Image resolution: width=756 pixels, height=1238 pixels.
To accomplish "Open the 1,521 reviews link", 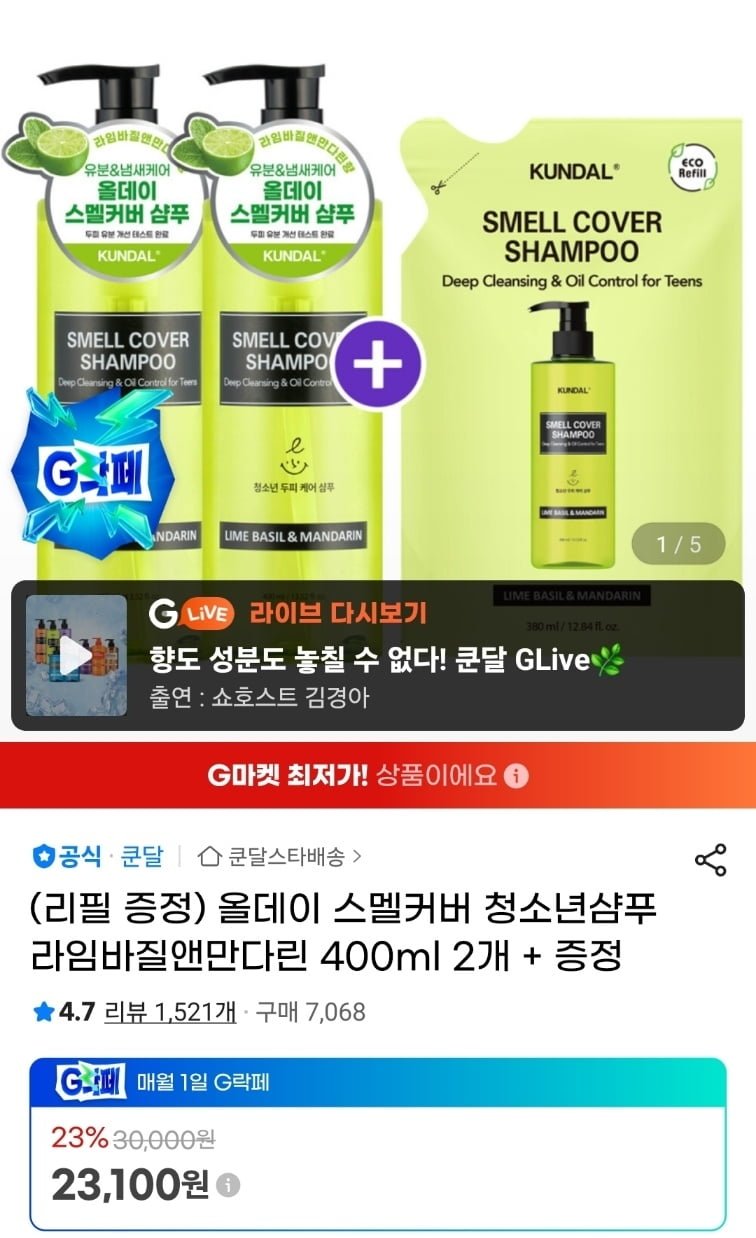I will pos(170,1012).
